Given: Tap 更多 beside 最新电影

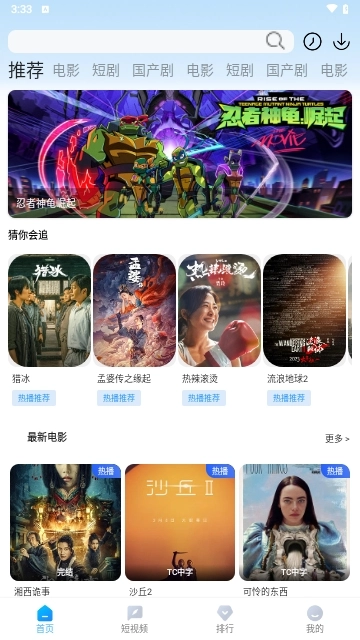Looking at the screenshot, I should [x=337, y=439].
